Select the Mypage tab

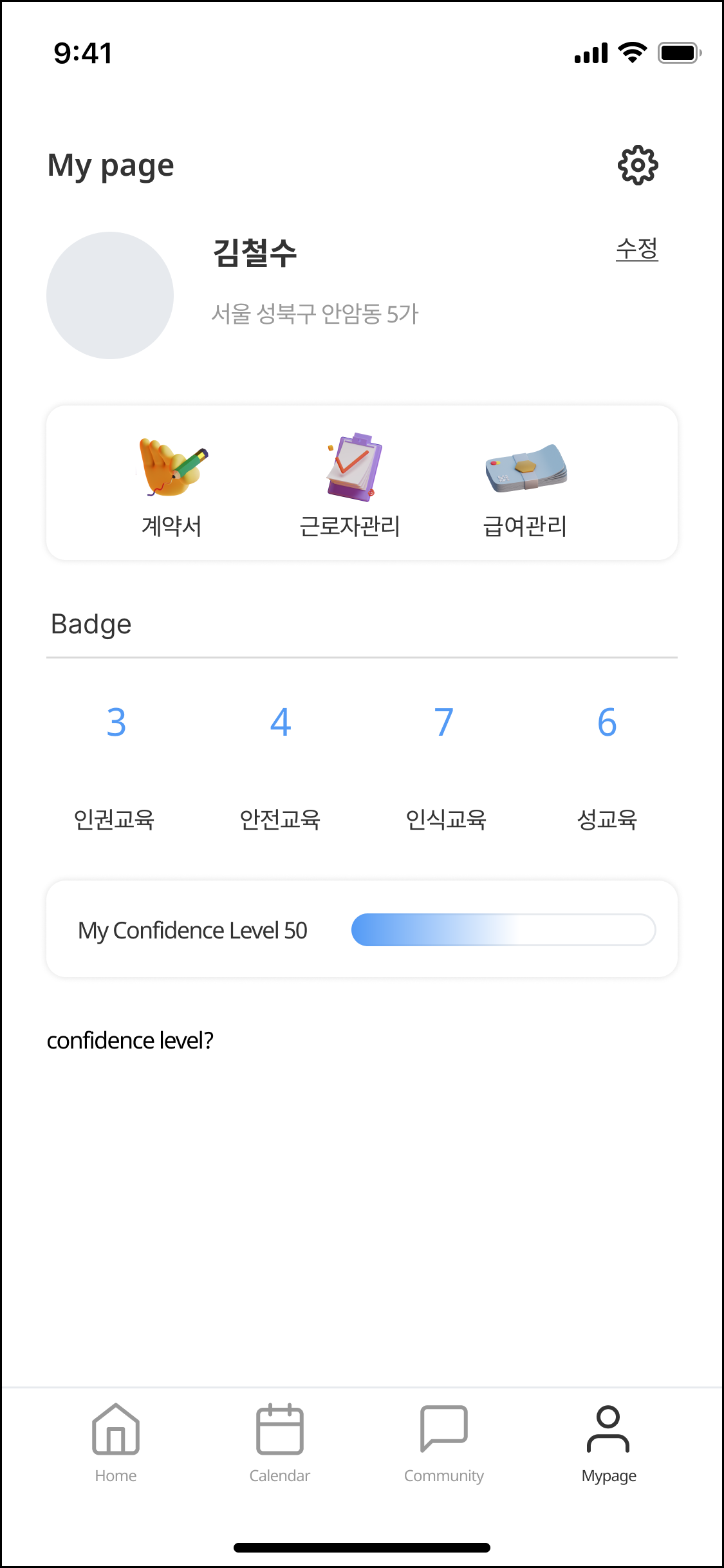click(x=608, y=1443)
